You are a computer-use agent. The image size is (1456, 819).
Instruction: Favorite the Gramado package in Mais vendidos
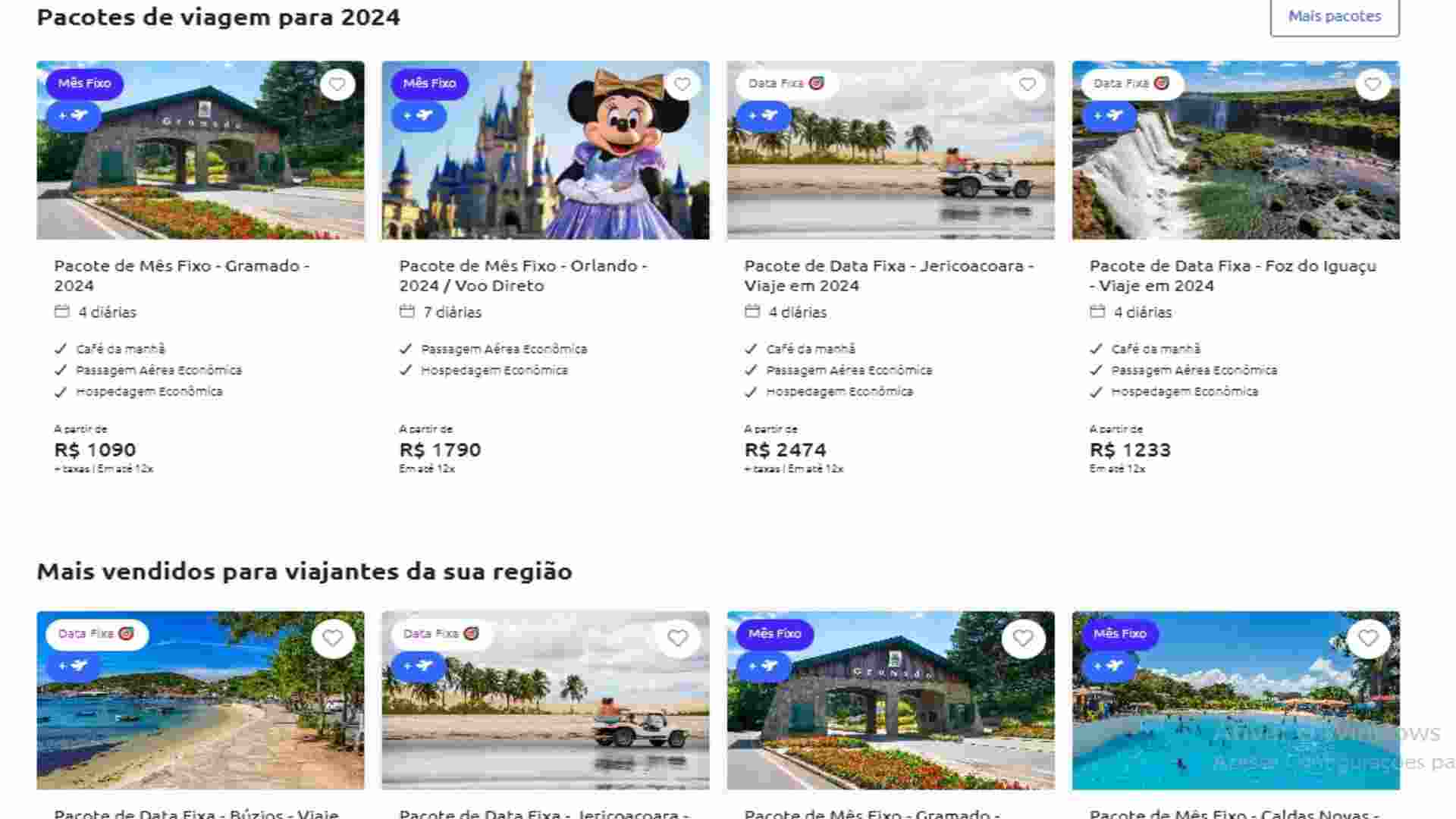point(1023,639)
